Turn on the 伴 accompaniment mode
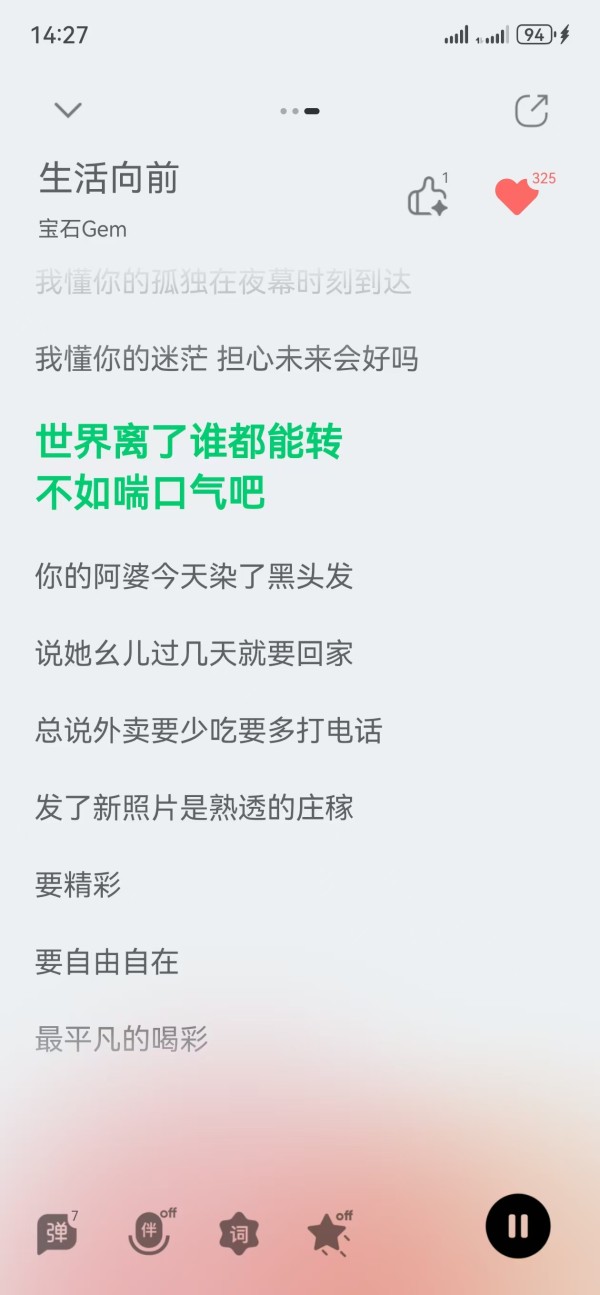600x1295 pixels. coord(149,1233)
